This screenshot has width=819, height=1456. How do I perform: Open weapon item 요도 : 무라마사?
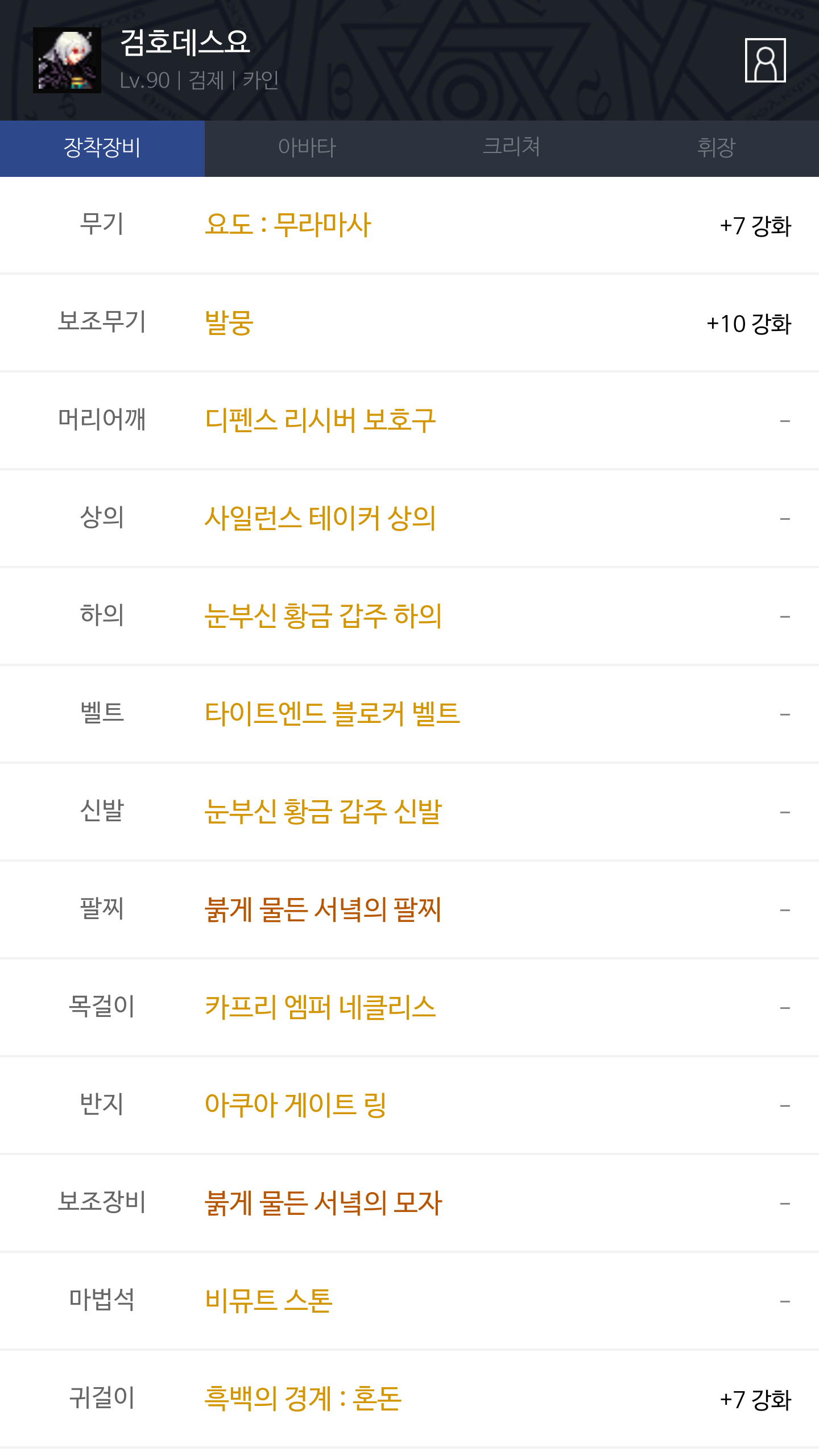288,224
